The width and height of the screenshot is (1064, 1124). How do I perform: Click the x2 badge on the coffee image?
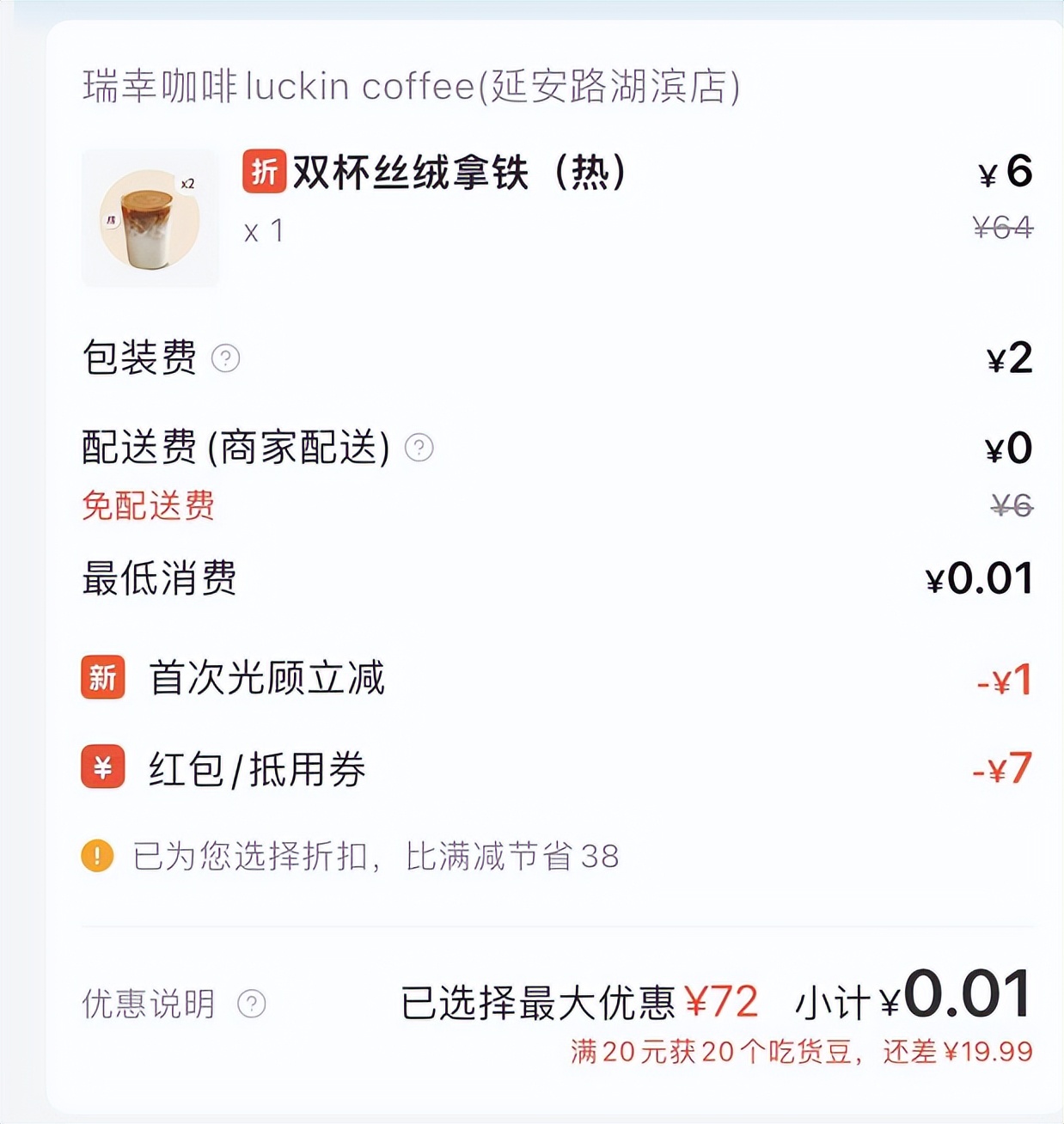click(188, 185)
